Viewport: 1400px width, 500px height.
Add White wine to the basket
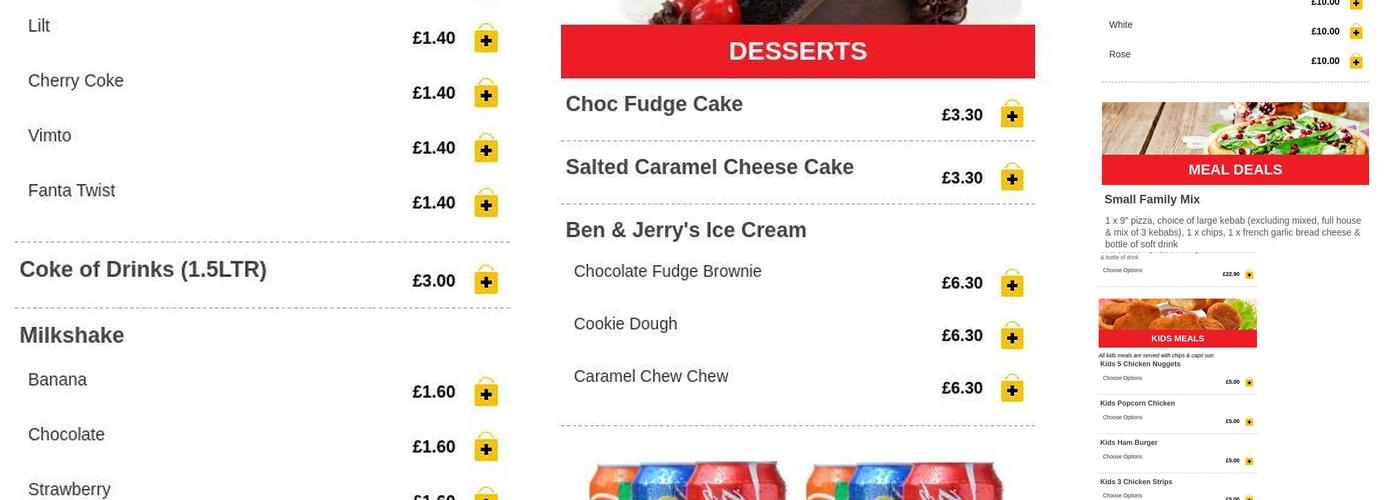click(1356, 32)
